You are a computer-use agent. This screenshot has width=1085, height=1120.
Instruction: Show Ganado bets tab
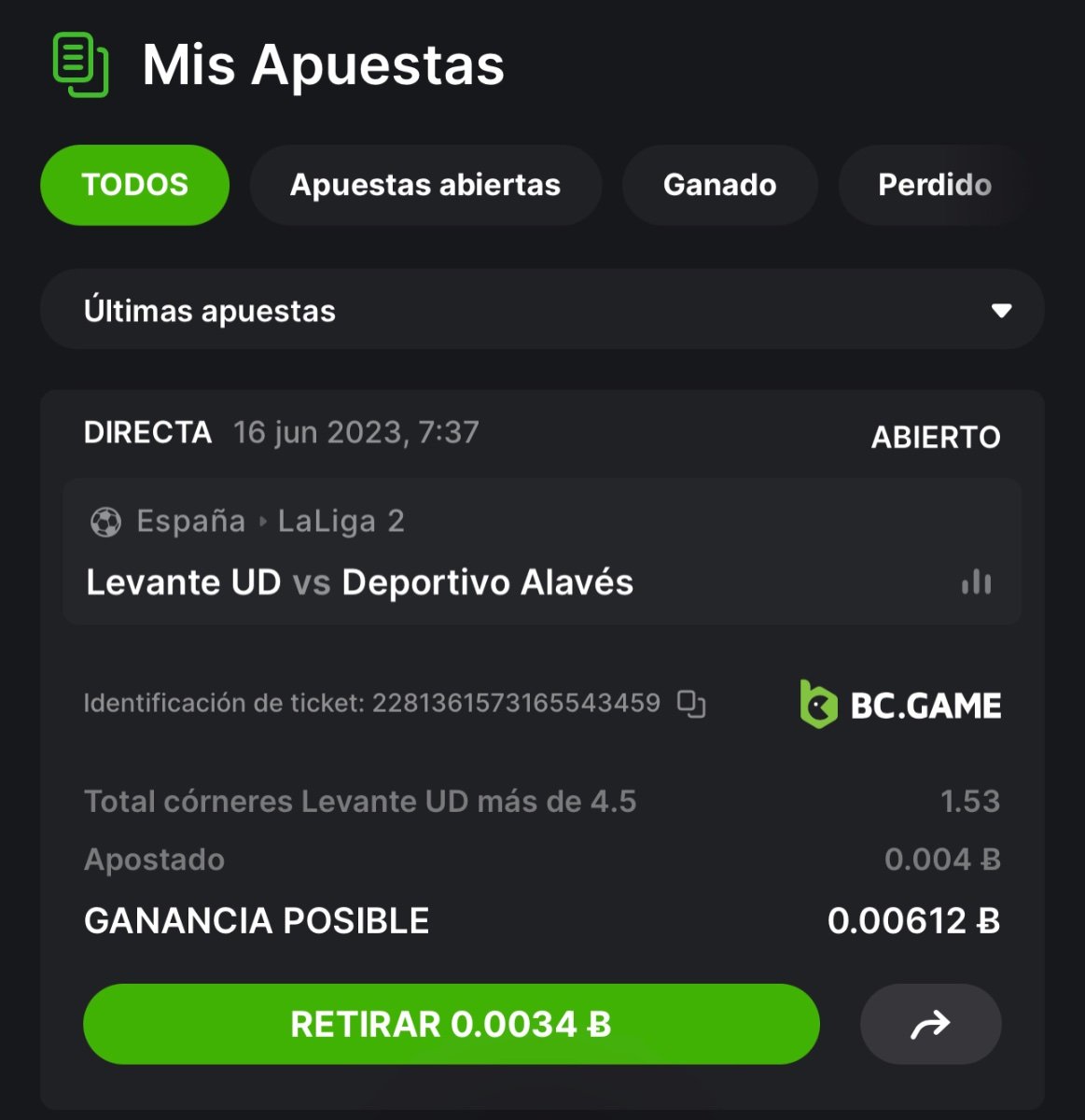(x=719, y=185)
